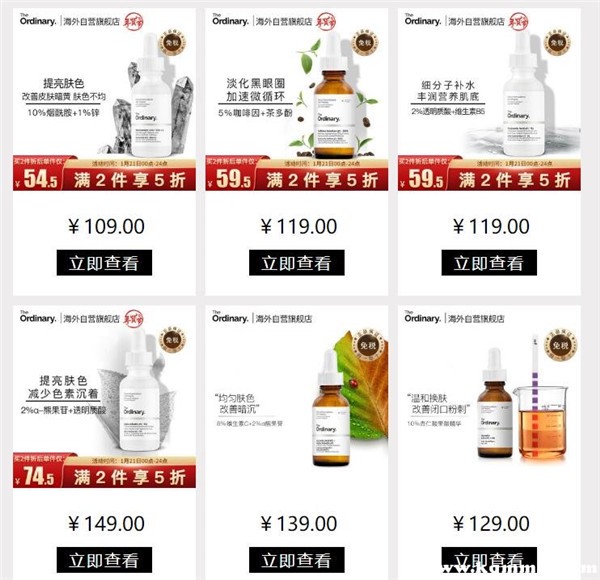Open the 淡化黑眼圈 加速微循环 product card
The height and width of the screenshot is (580, 600).
tap(296, 100)
